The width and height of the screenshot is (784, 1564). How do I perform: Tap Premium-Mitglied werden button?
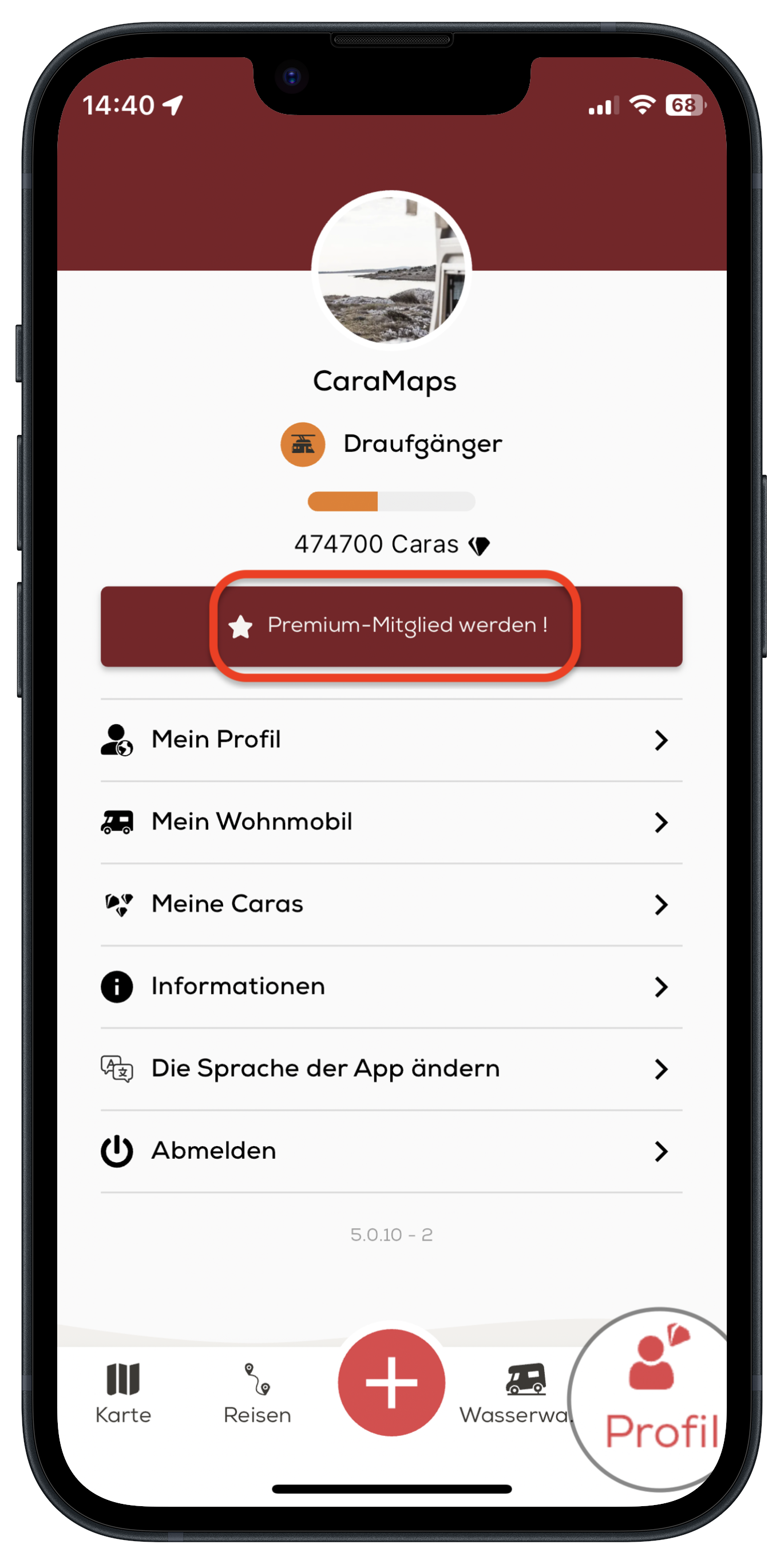391,625
